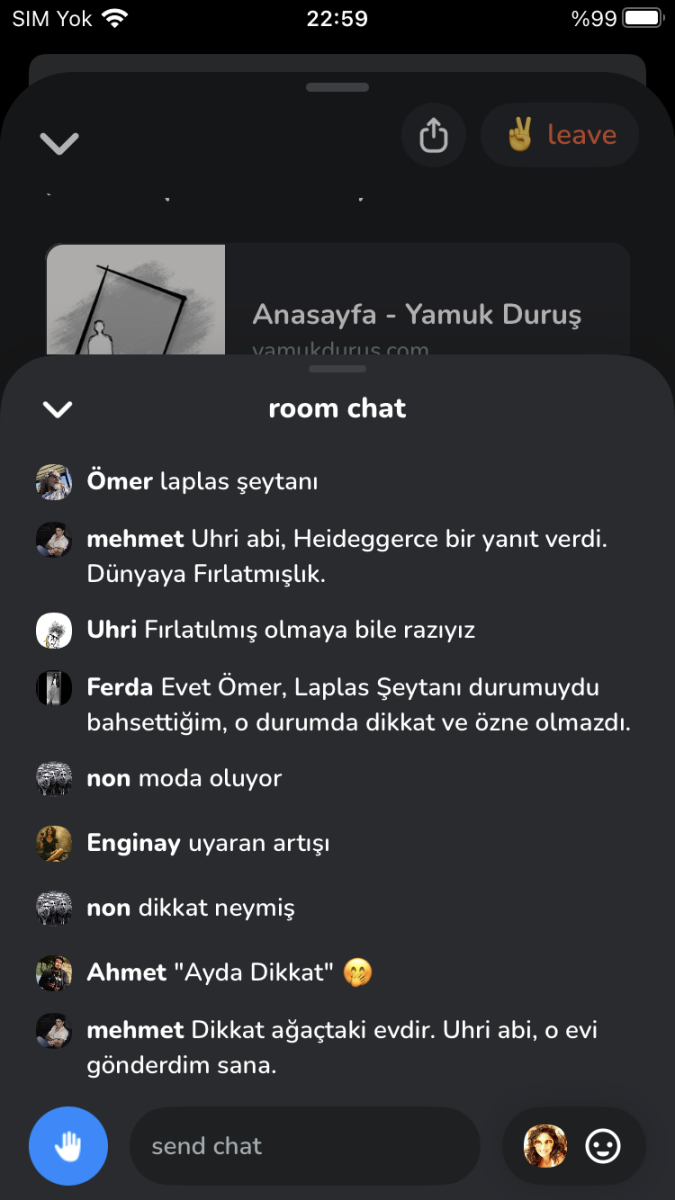675x1200 pixels.
Task: View Ferda's profile avatar
Action: 54,688
